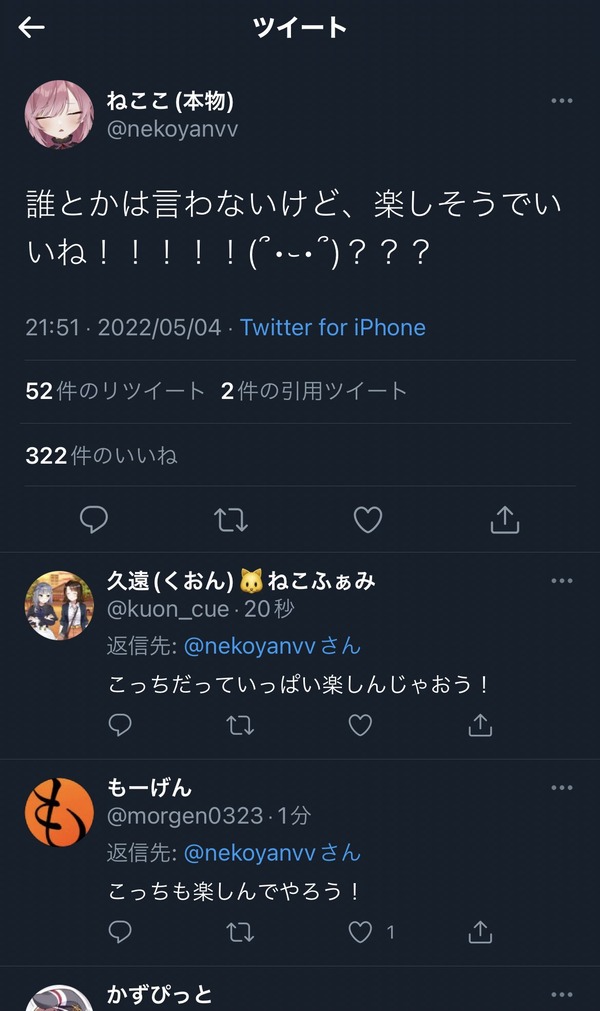Retweet ねここ's main tweet
The width and height of the screenshot is (600, 1011).
231,520
